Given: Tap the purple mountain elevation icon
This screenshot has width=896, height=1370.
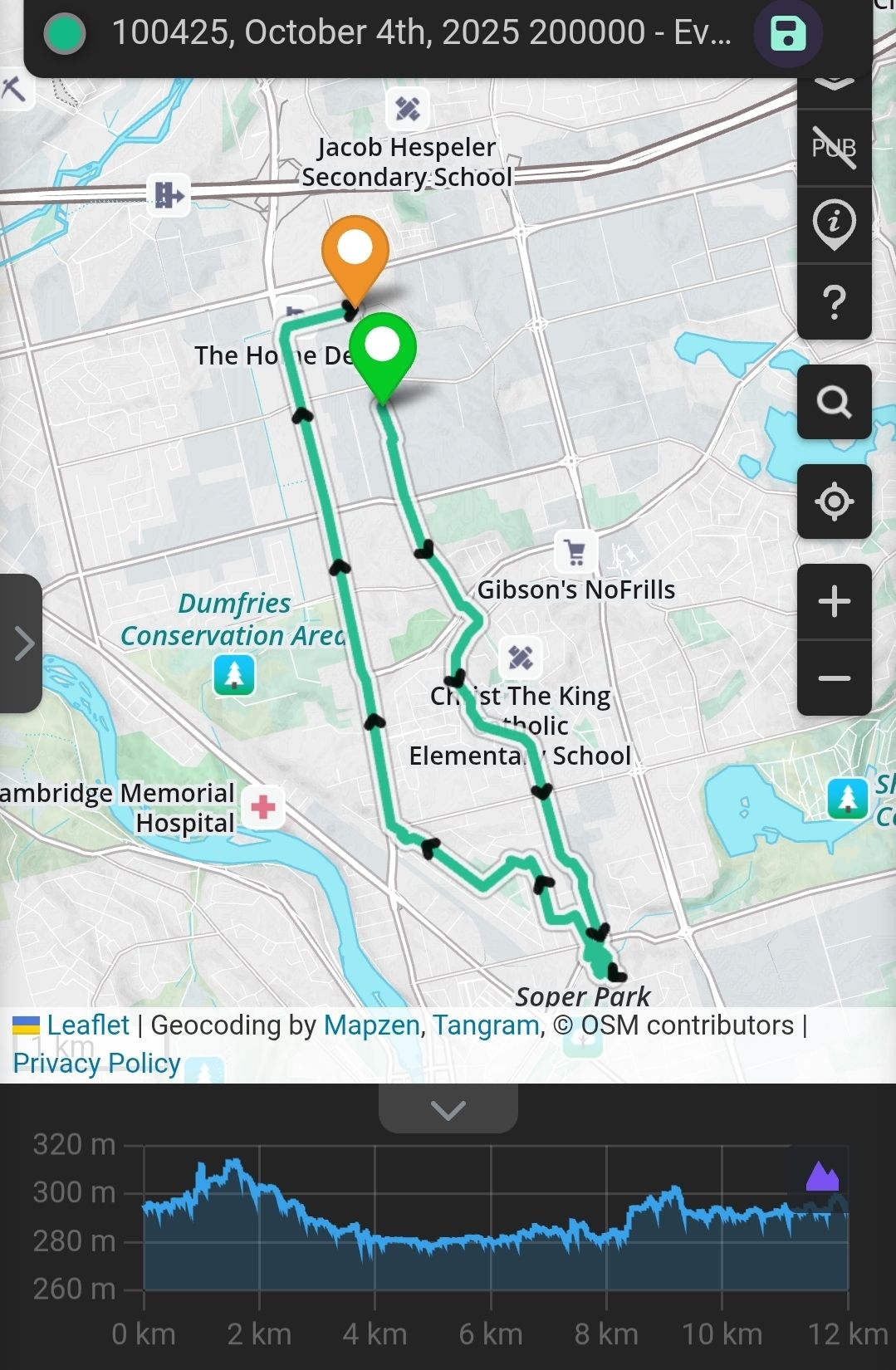Looking at the screenshot, I should click(822, 1177).
